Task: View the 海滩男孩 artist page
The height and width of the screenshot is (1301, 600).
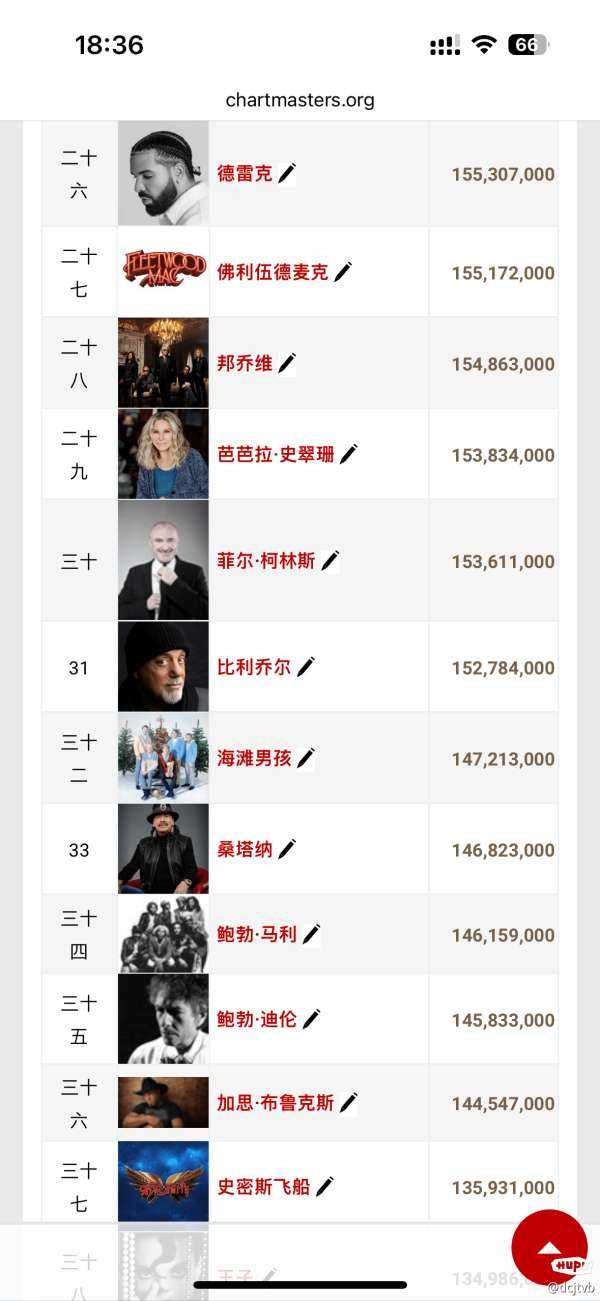Action: (x=254, y=758)
